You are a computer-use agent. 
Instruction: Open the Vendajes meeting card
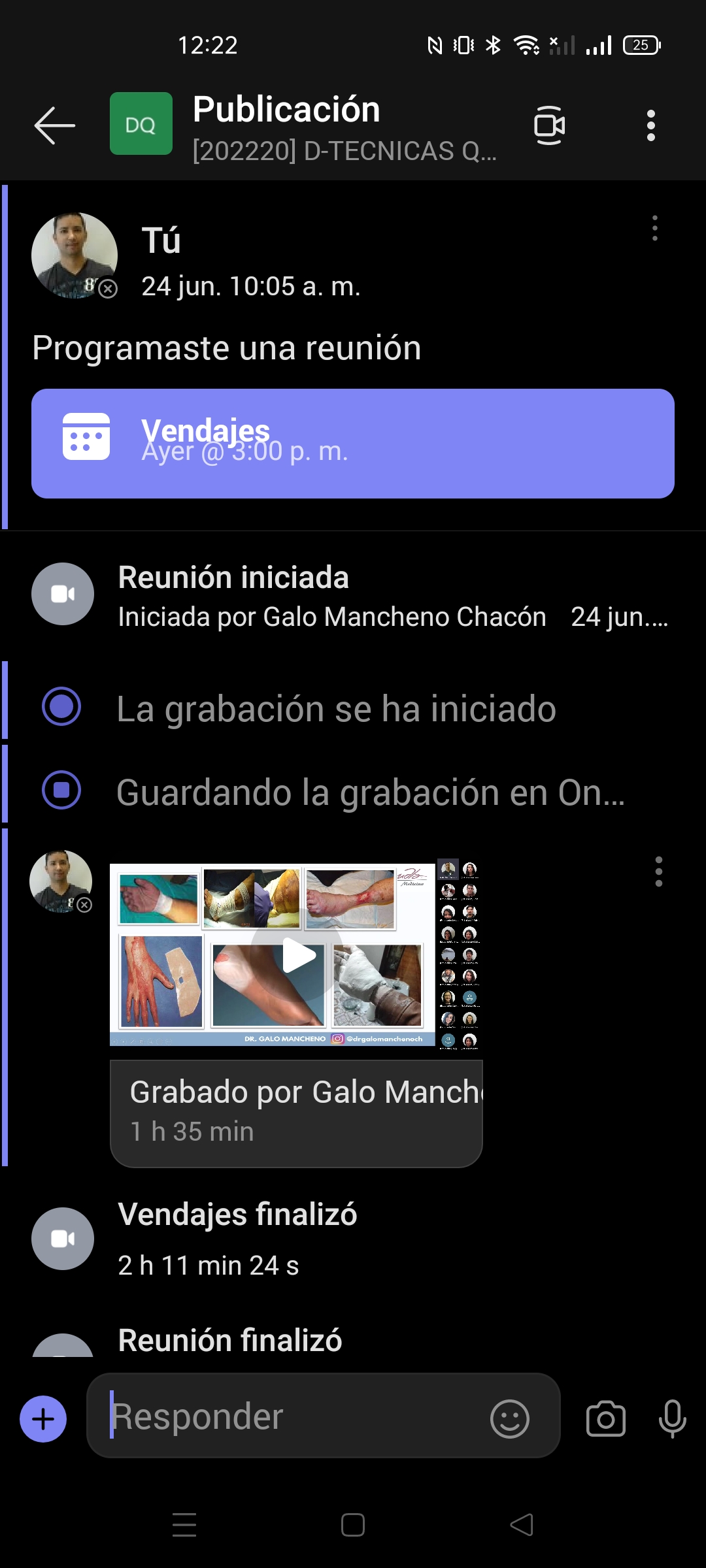click(353, 444)
